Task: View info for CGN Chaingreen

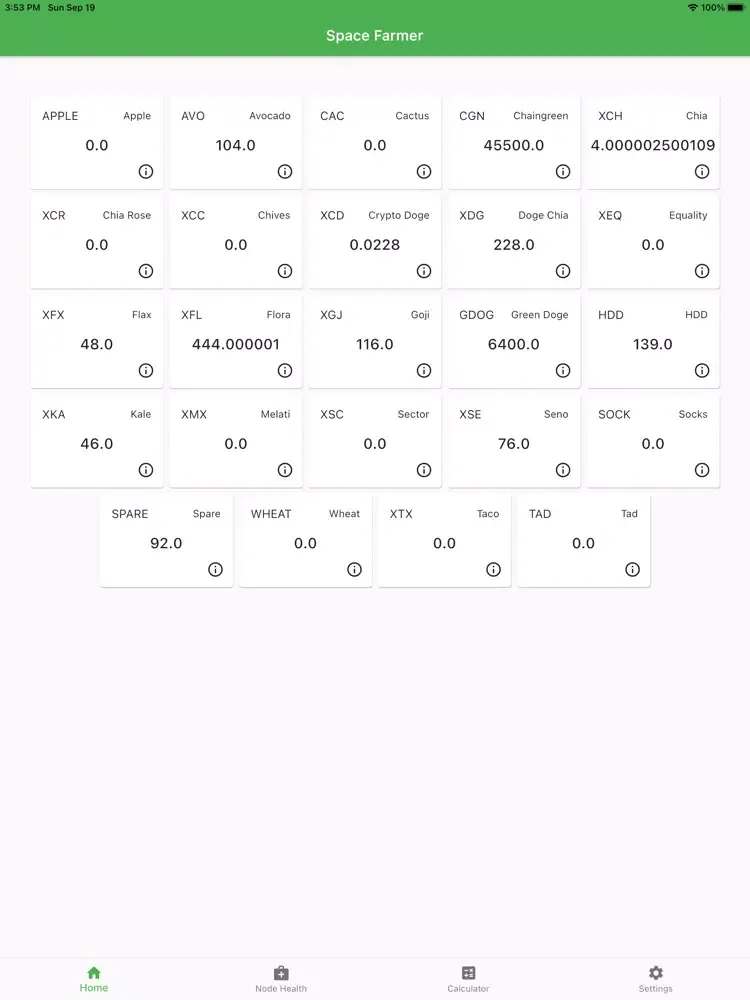Action: tap(563, 172)
